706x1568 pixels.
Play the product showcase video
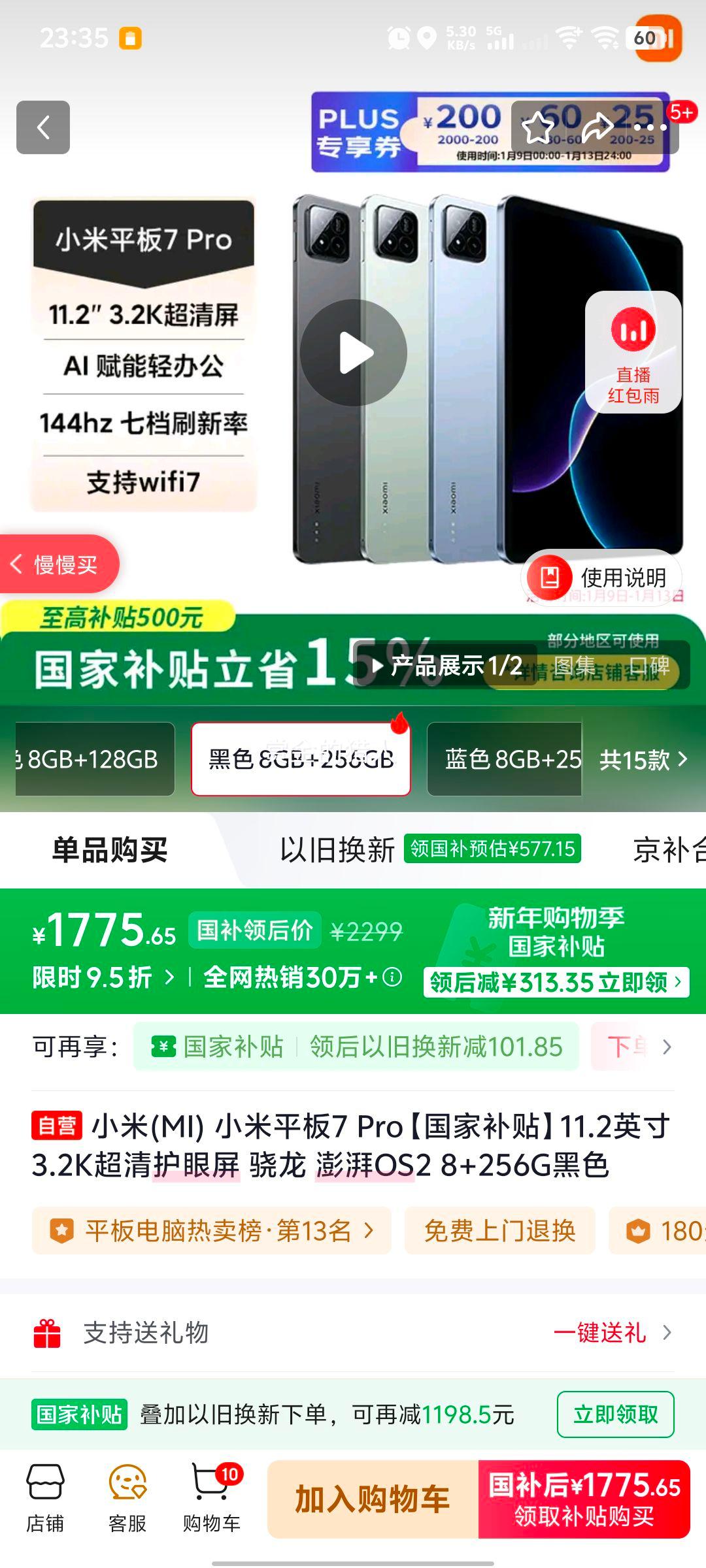pyautogui.click(x=353, y=351)
